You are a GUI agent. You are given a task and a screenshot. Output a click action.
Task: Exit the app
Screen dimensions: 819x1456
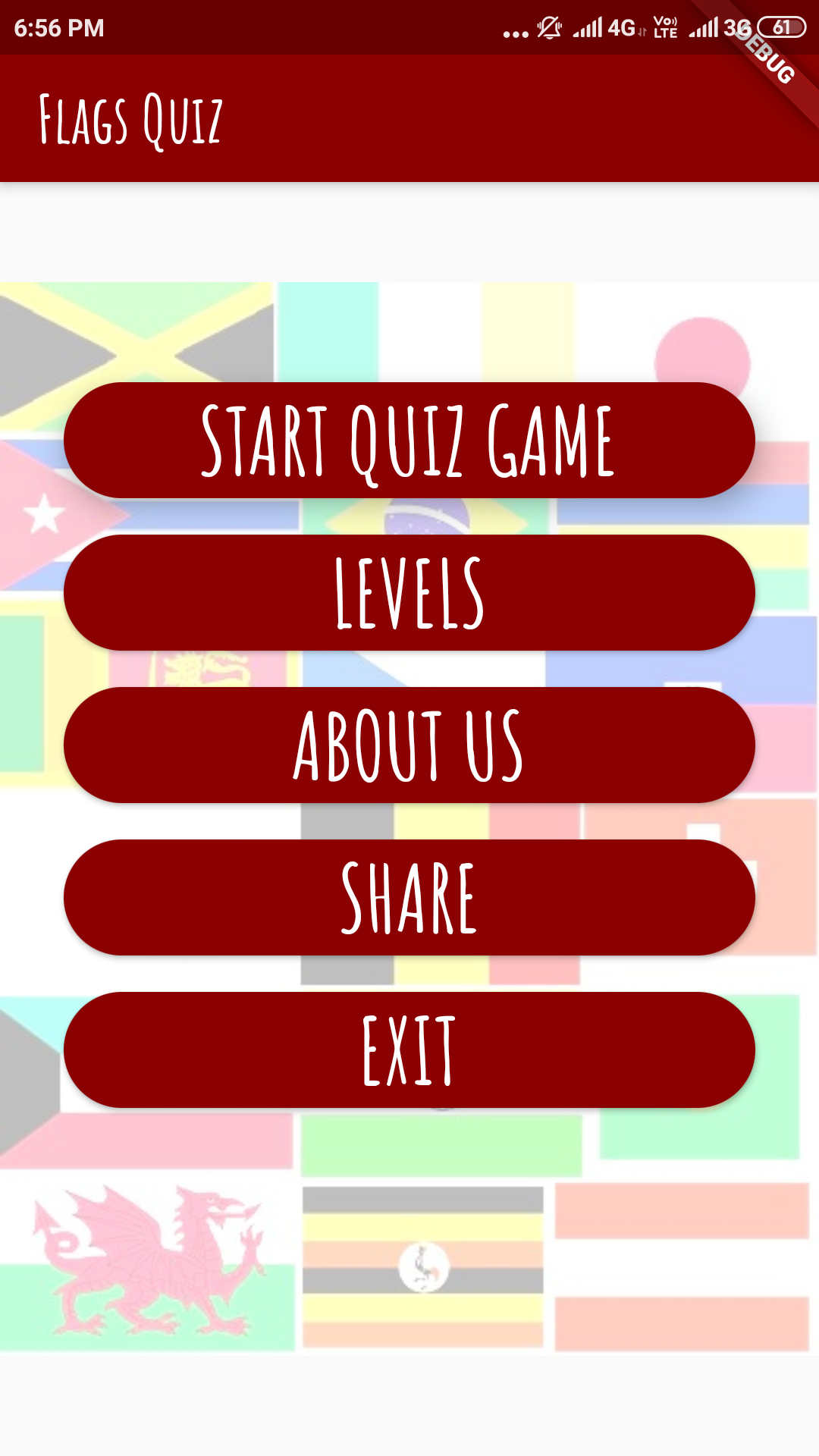pos(409,1050)
